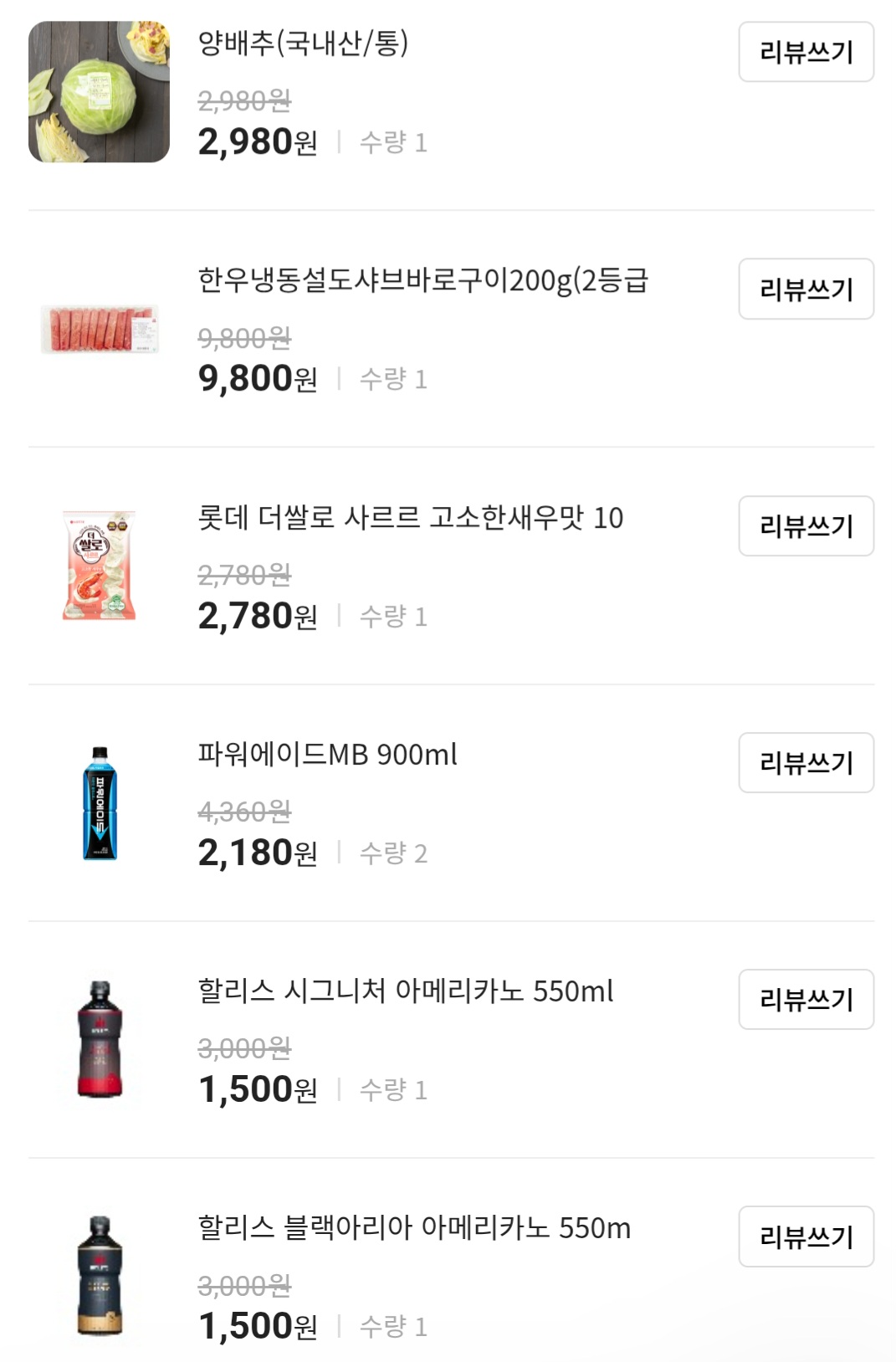View 할리스 시그니처 아메리카노 bottle image
The height and width of the screenshot is (1362, 896).
pyautogui.click(x=100, y=1039)
